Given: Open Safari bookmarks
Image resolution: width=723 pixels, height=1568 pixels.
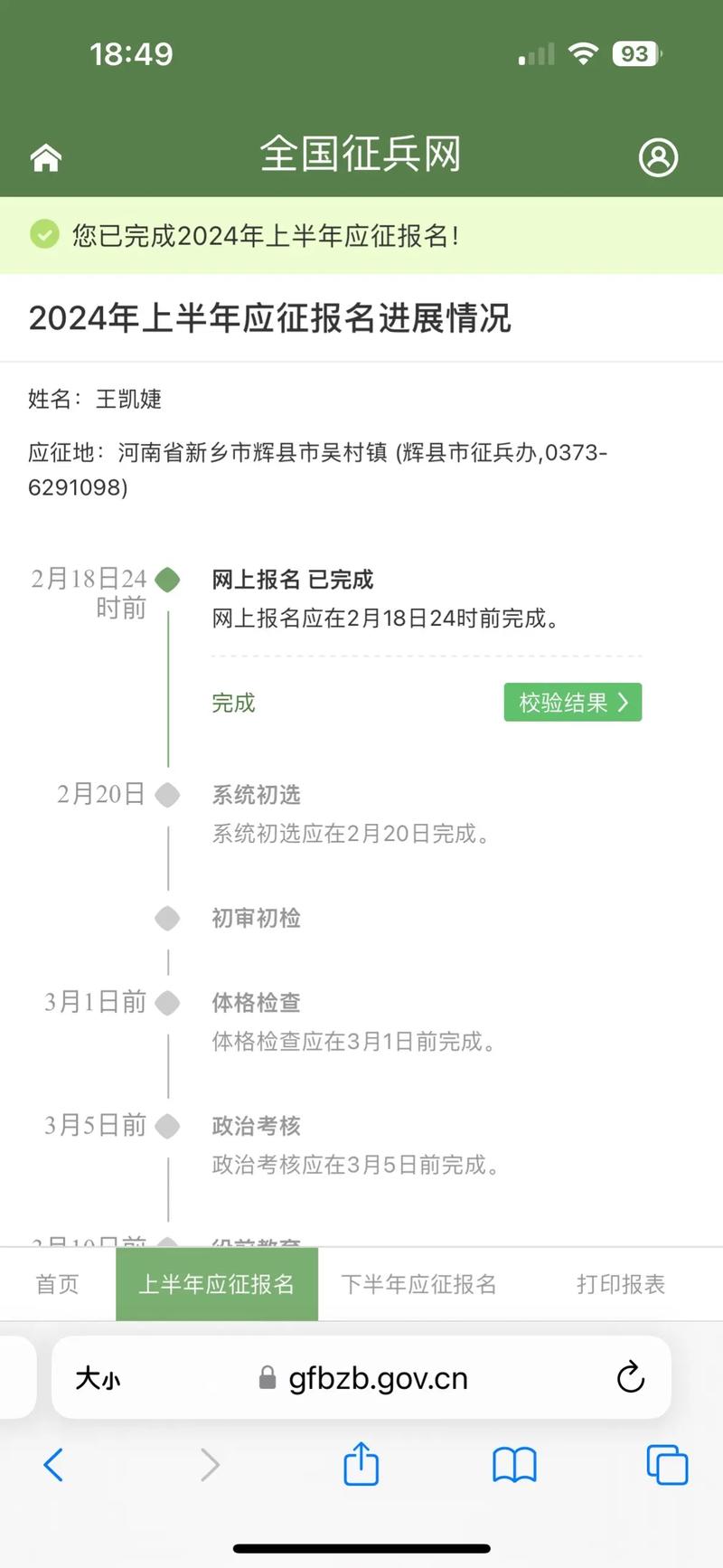Looking at the screenshot, I should pyautogui.click(x=514, y=1465).
